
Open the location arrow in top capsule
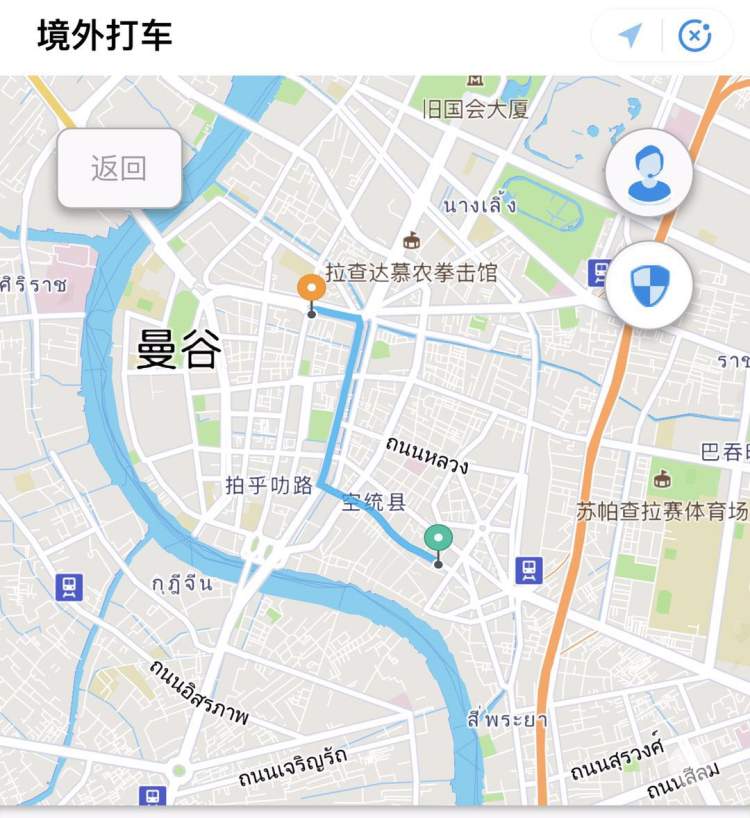629,36
